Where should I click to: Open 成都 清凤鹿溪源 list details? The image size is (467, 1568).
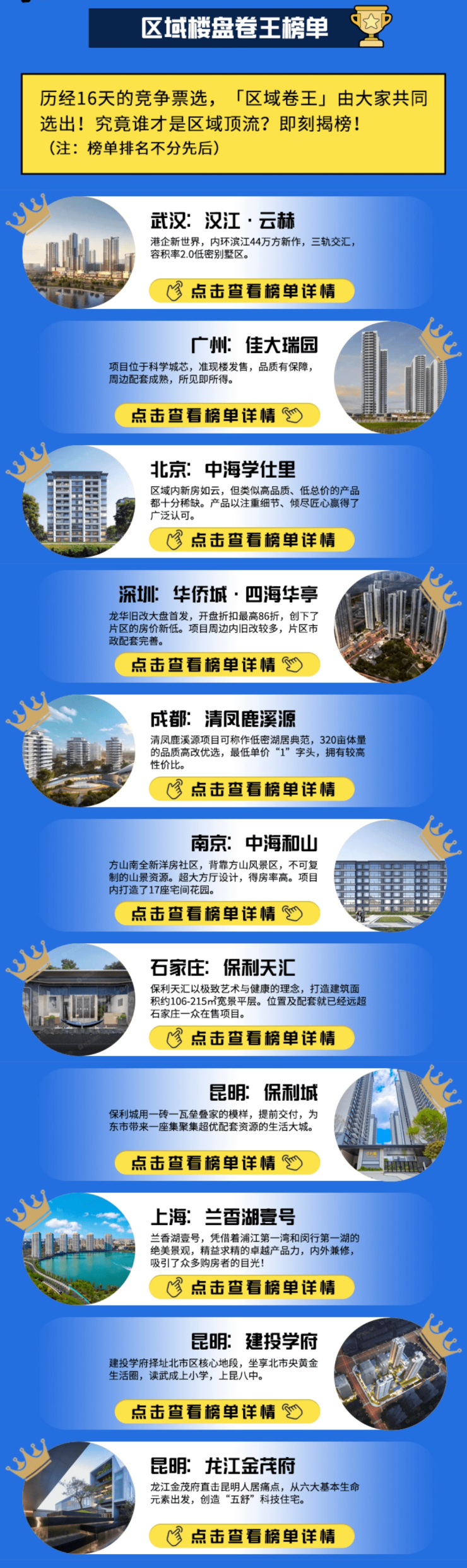[x=252, y=789]
